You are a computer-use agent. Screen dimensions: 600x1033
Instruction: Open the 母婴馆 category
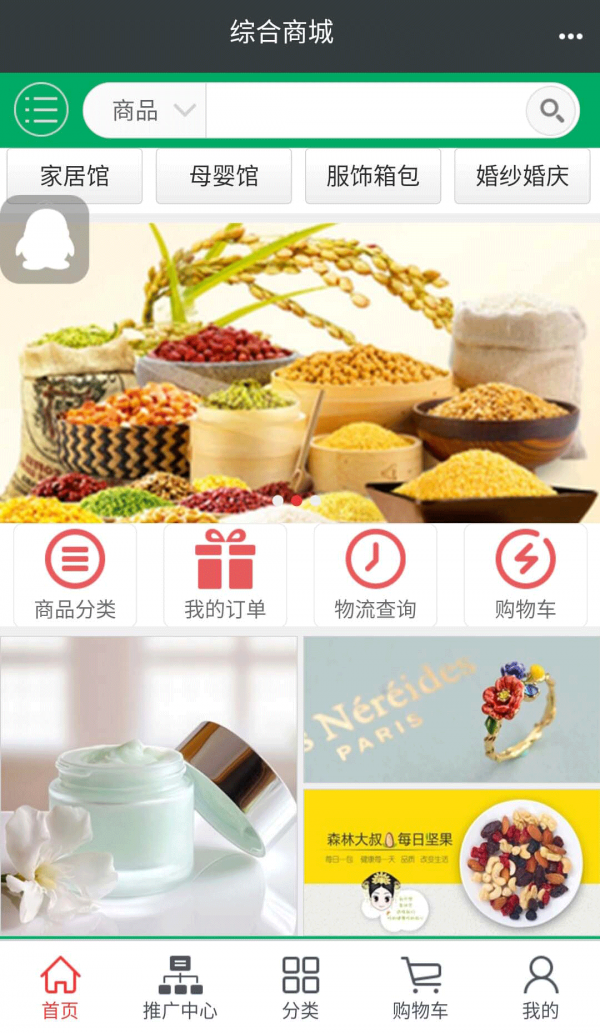[x=224, y=177]
